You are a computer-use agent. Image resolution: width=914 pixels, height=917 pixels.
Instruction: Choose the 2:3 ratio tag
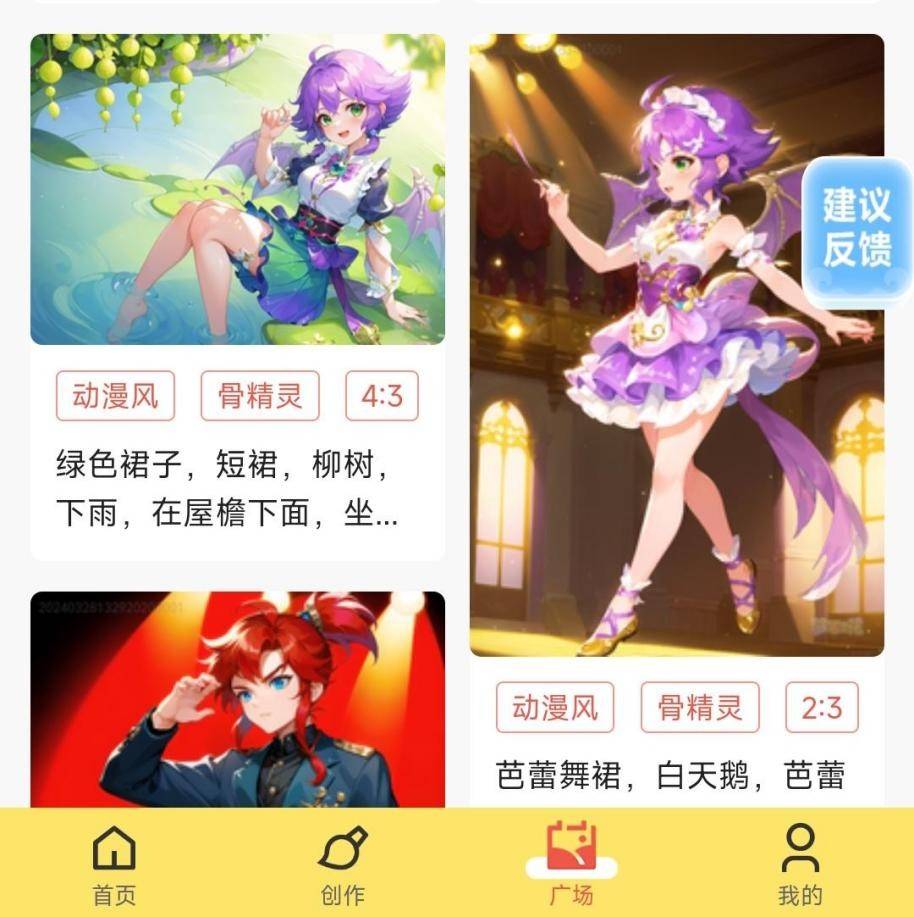pos(822,708)
